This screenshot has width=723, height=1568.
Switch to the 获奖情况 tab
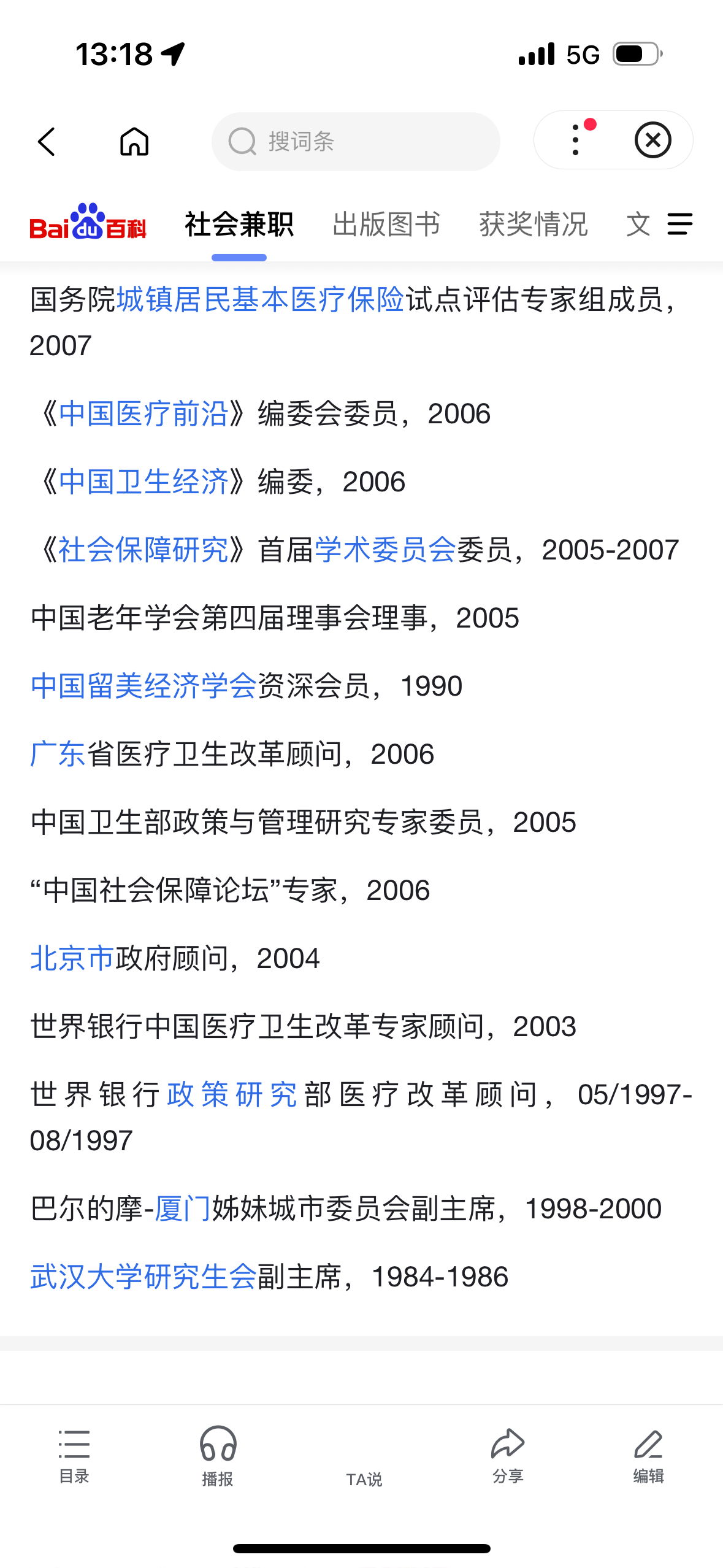coord(533,225)
